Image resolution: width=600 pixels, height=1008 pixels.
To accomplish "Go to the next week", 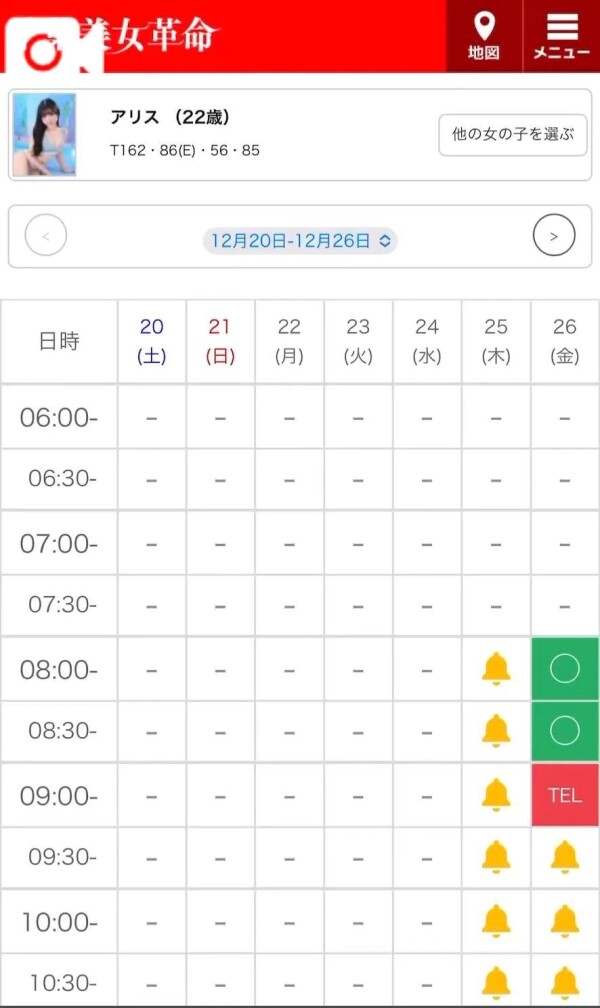I will (x=554, y=237).
